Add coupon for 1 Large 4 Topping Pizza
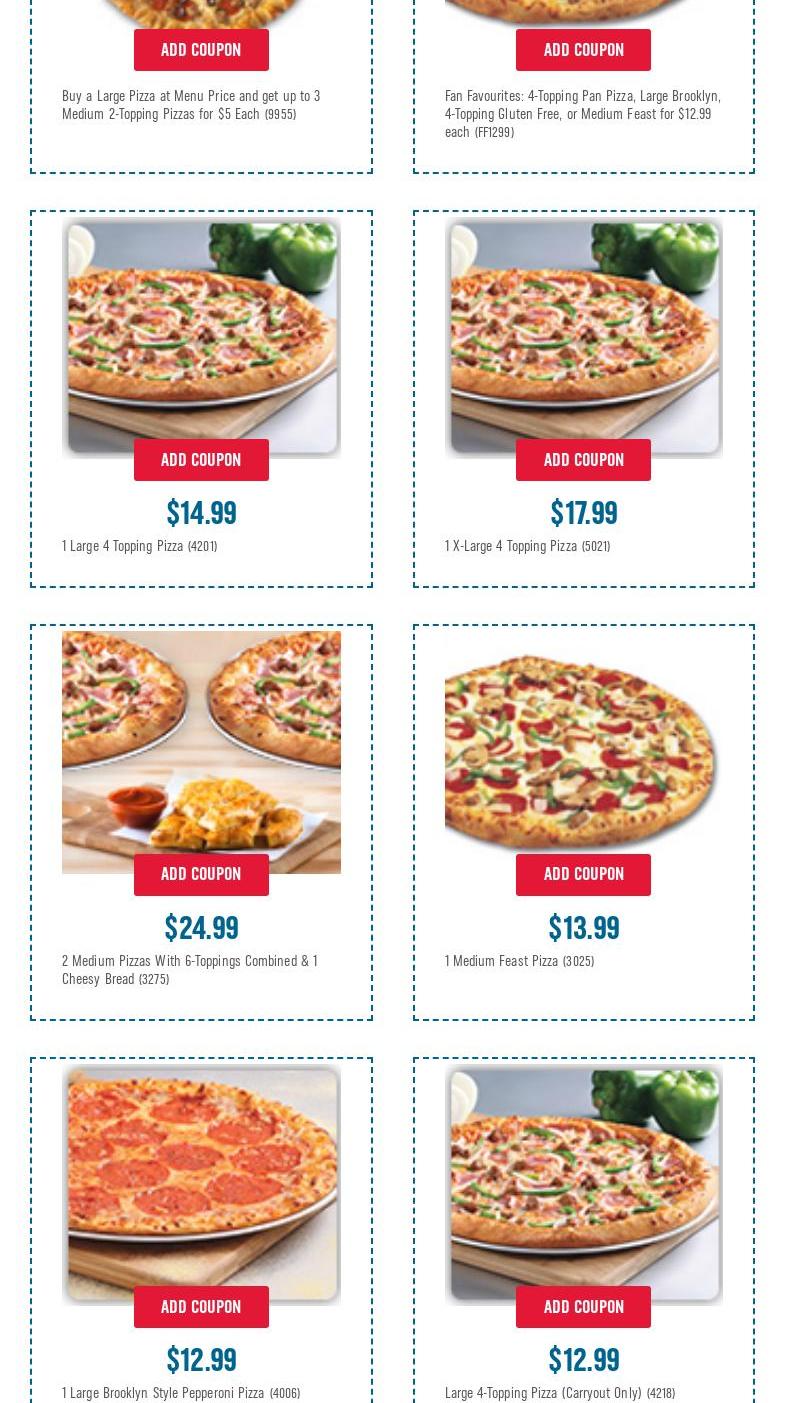The width and height of the screenshot is (785, 1403). [201, 460]
